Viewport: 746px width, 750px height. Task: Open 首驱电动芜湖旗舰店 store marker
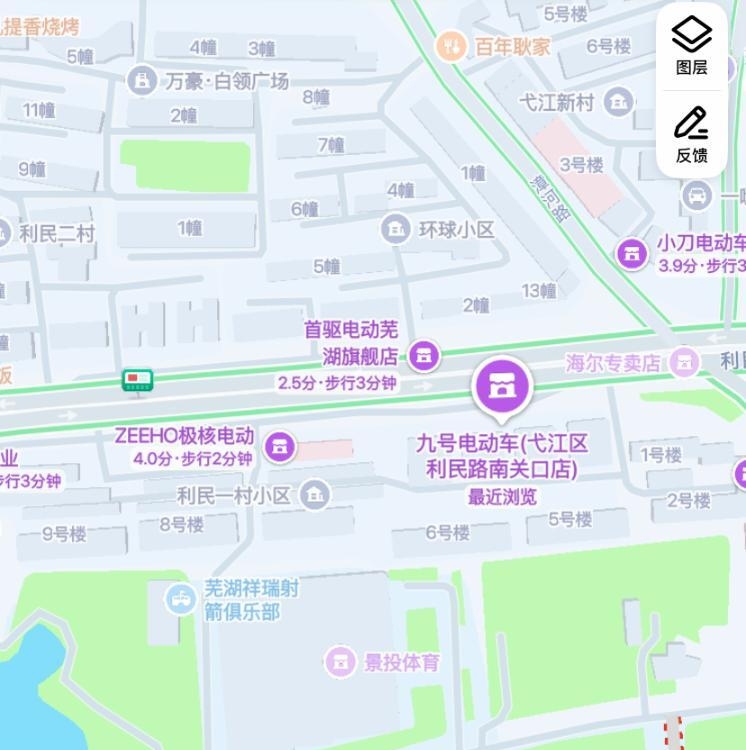424,355
